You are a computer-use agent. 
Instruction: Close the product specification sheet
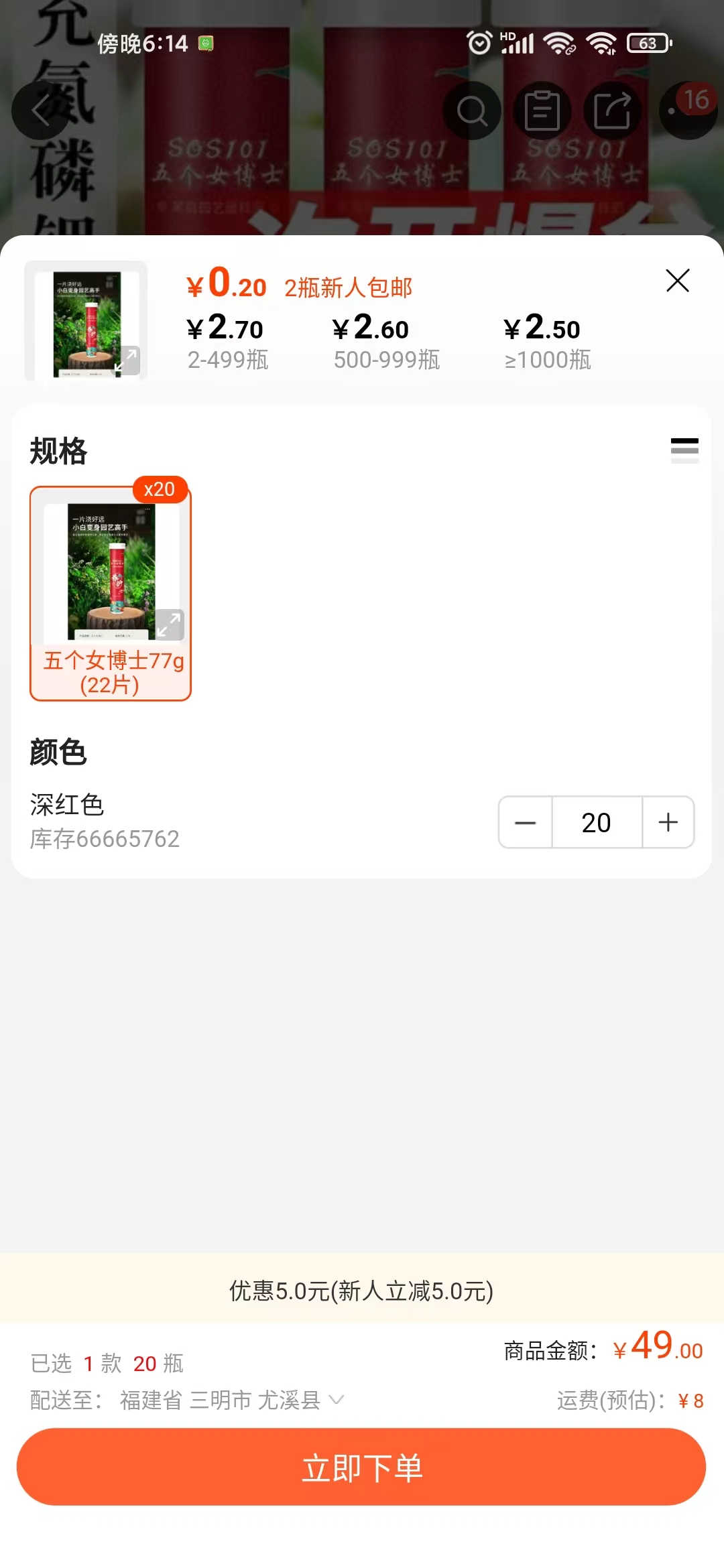click(678, 281)
